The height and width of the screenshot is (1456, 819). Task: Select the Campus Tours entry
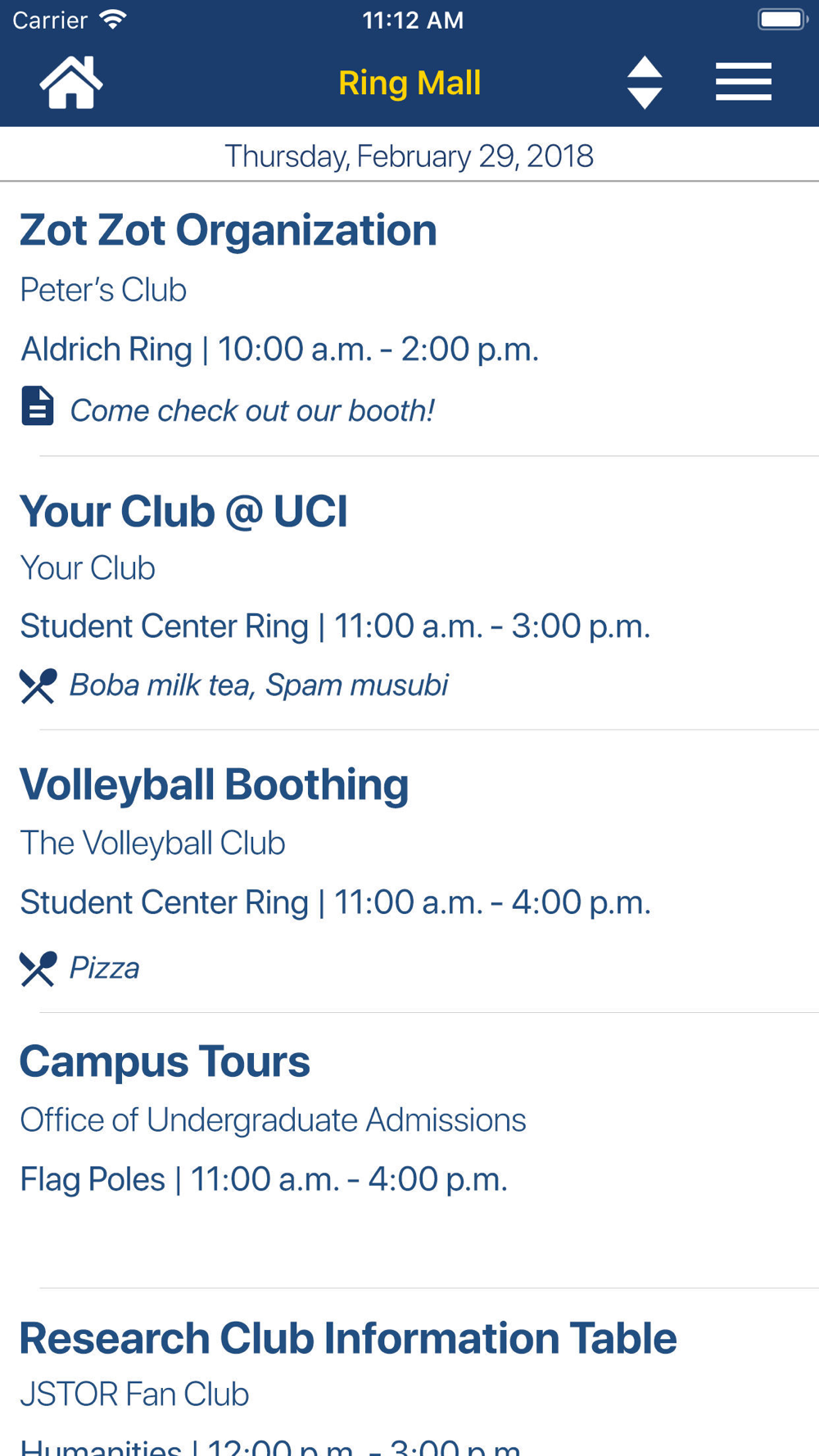click(409, 1151)
